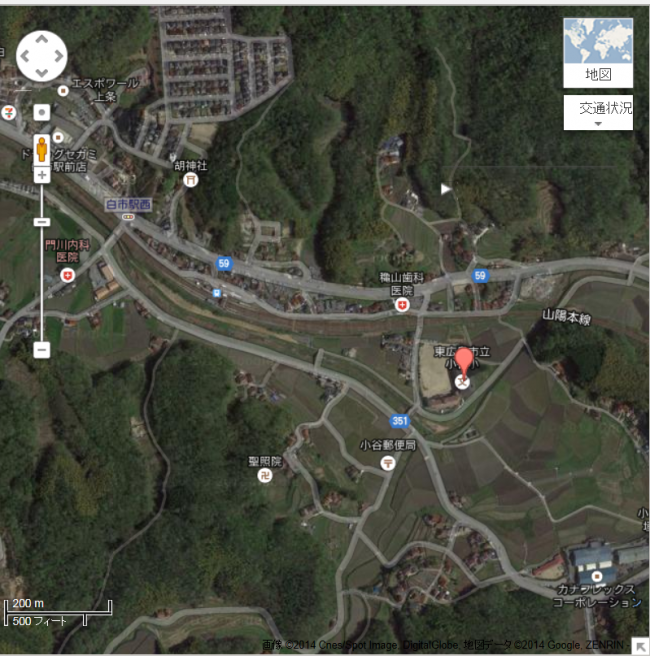Zoom out with the bottom minus button
The height and width of the screenshot is (656, 650).
coord(41,349)
